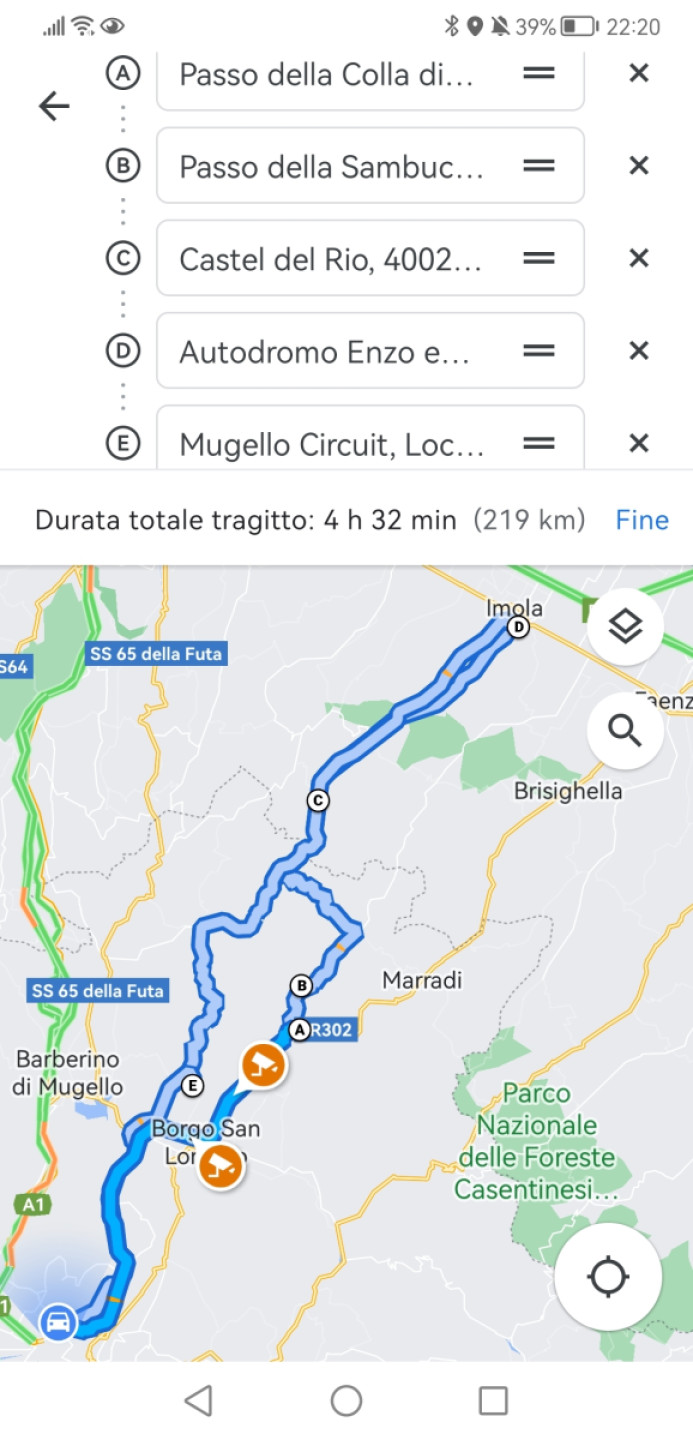Remove the Castel del Rio stop

click(x=638, y=258)
